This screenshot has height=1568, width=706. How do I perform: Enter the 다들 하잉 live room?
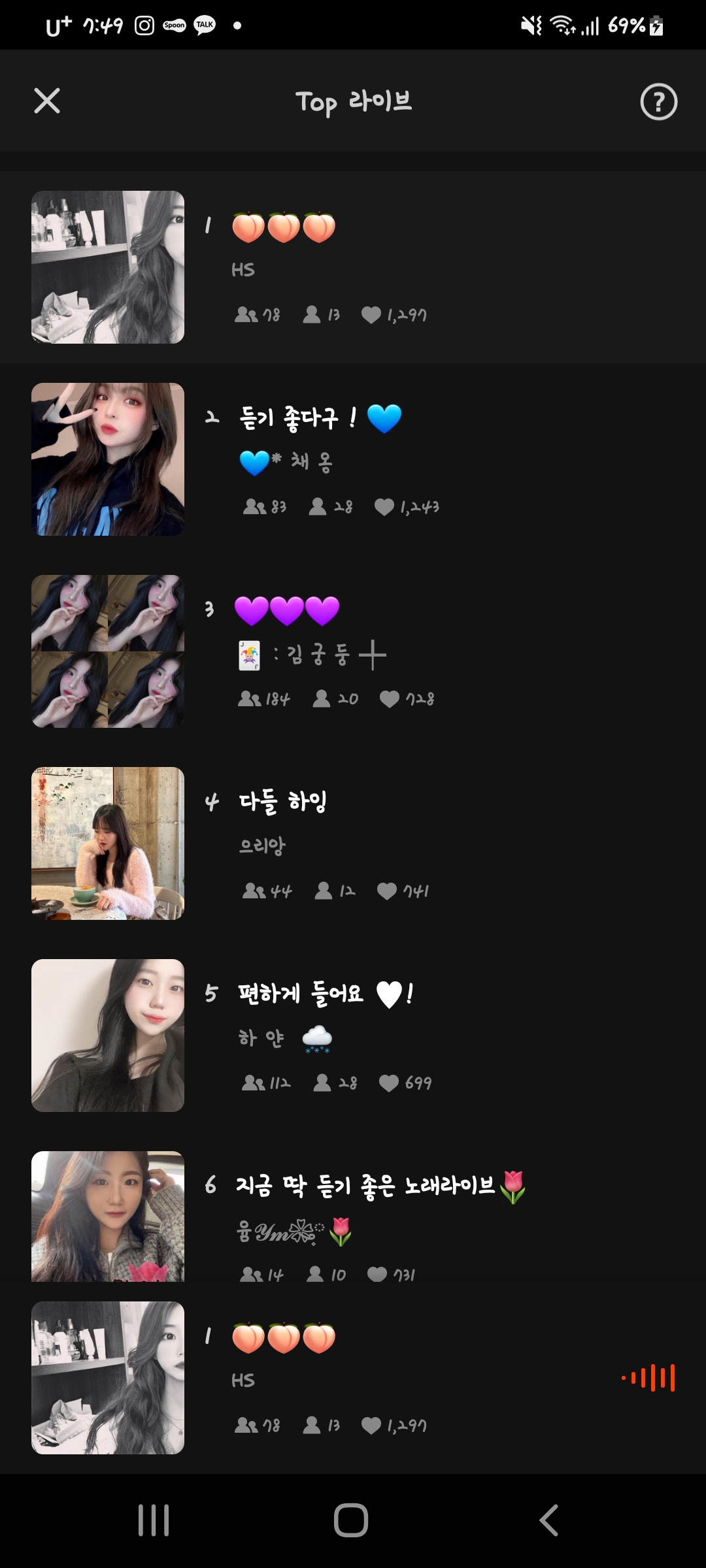[x=353, y=843]
